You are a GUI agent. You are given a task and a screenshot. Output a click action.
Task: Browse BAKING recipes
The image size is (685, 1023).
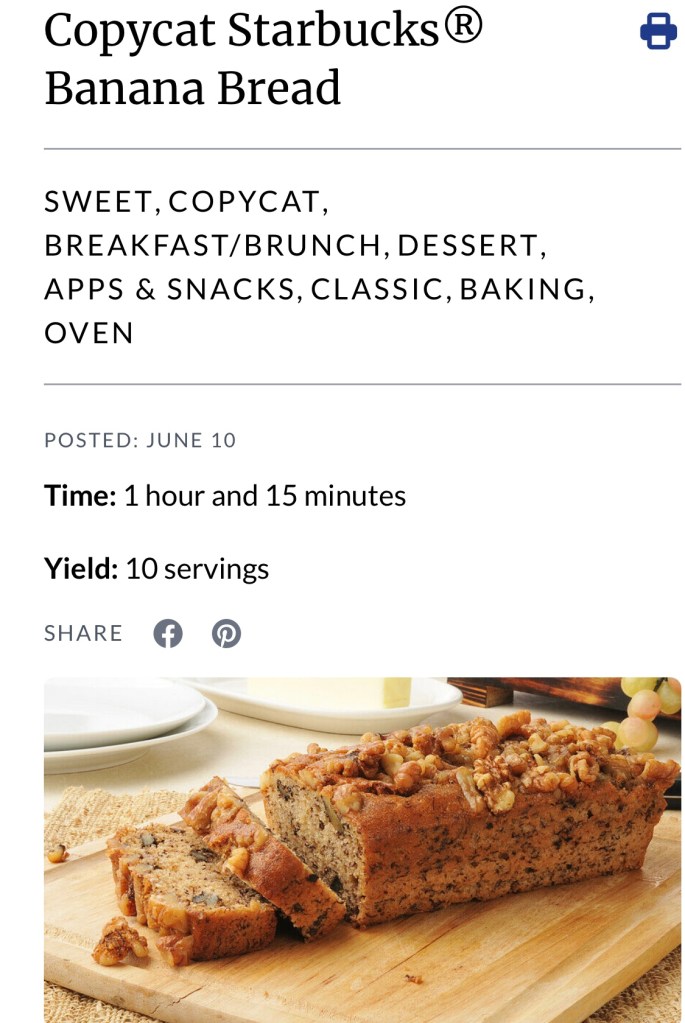[x=523, y=290]
